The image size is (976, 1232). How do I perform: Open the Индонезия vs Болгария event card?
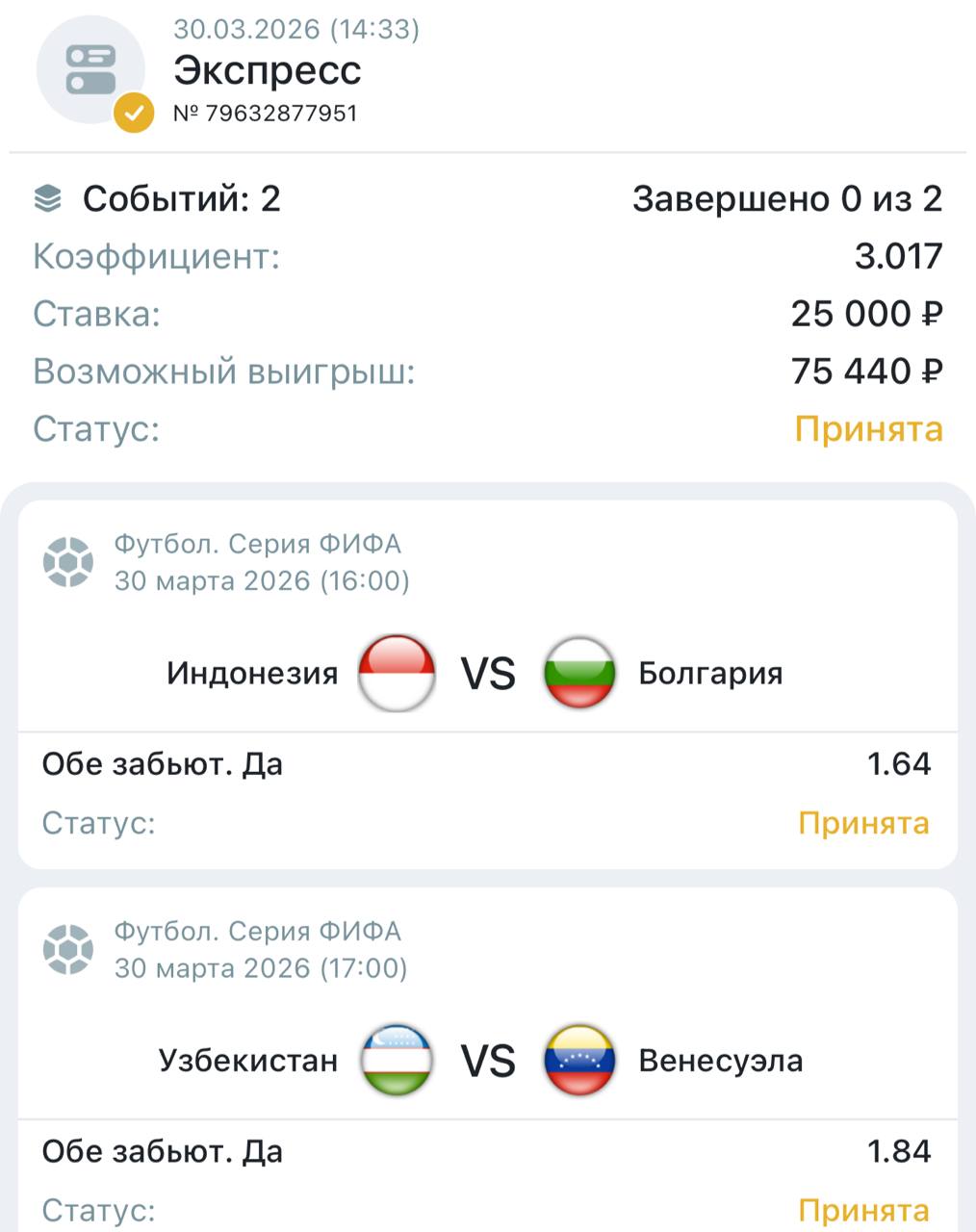[487, 673]
